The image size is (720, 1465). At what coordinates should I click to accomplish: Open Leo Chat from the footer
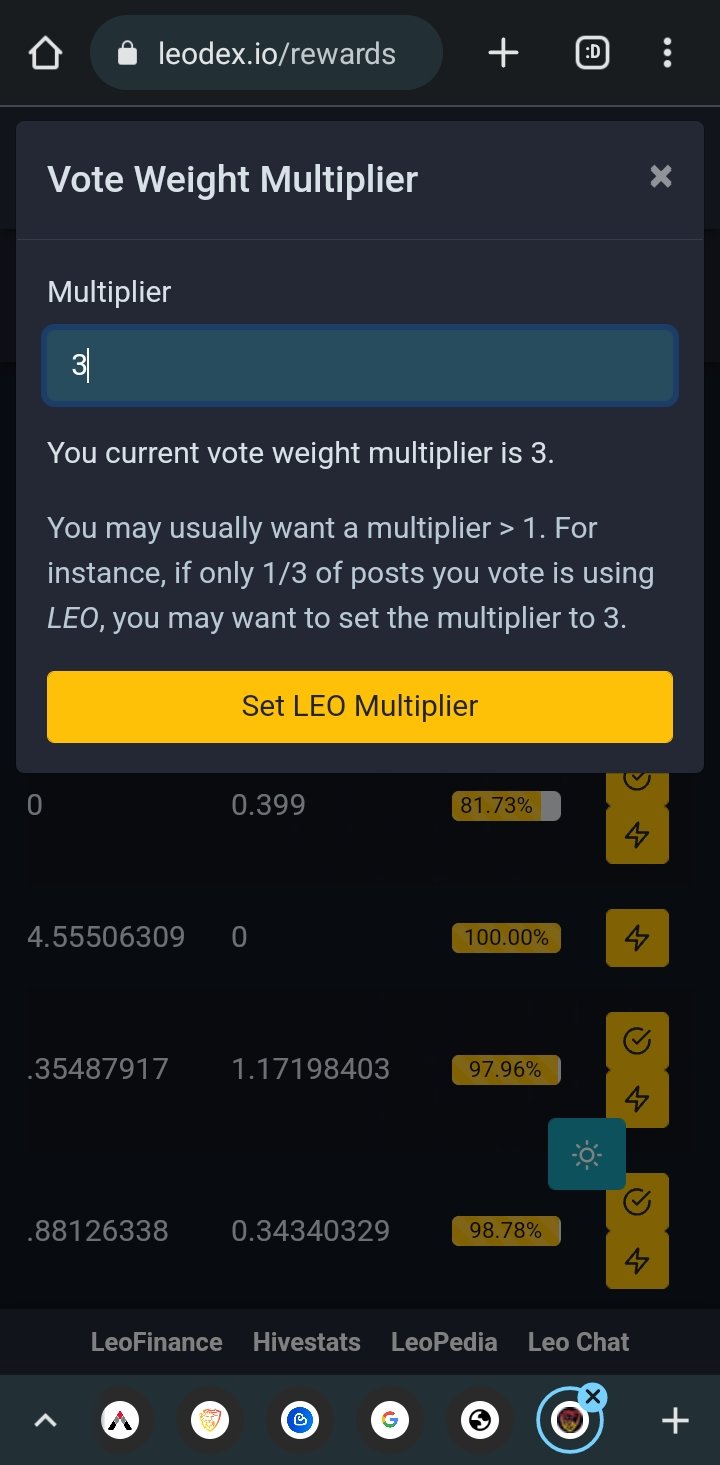(578, 1342)
